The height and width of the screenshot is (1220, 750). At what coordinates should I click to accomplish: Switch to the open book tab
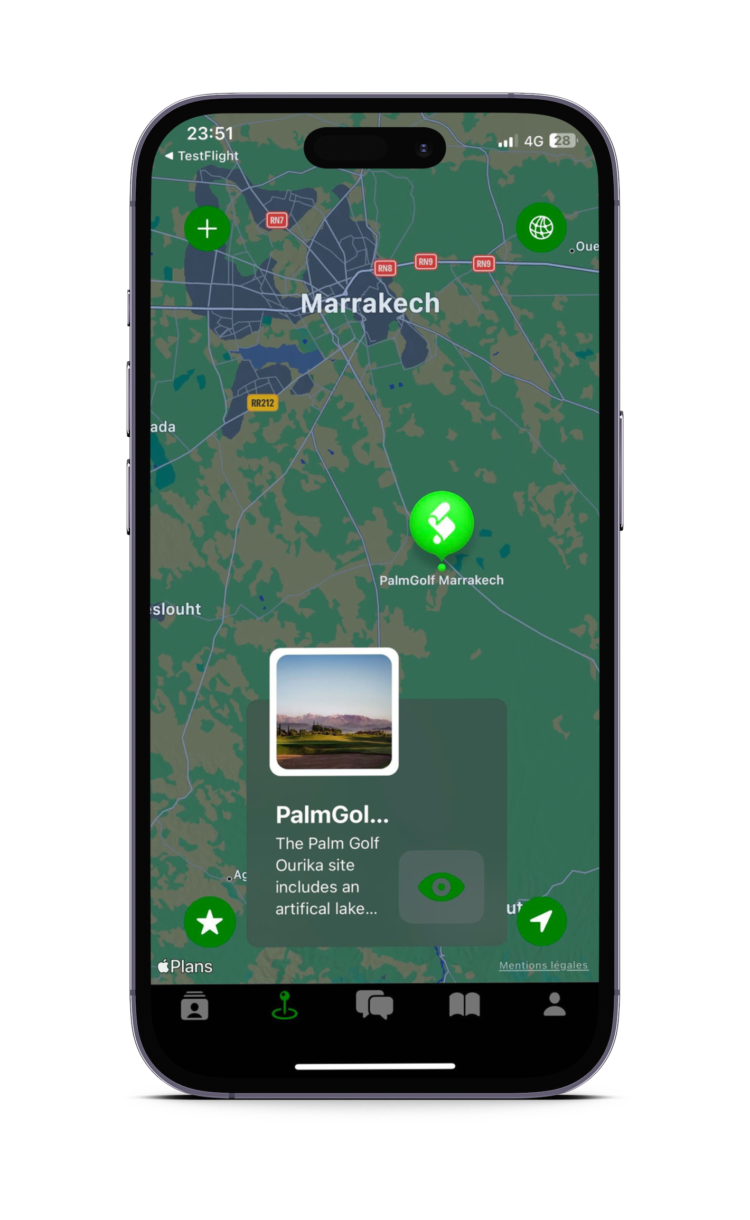click(464, 1005)
